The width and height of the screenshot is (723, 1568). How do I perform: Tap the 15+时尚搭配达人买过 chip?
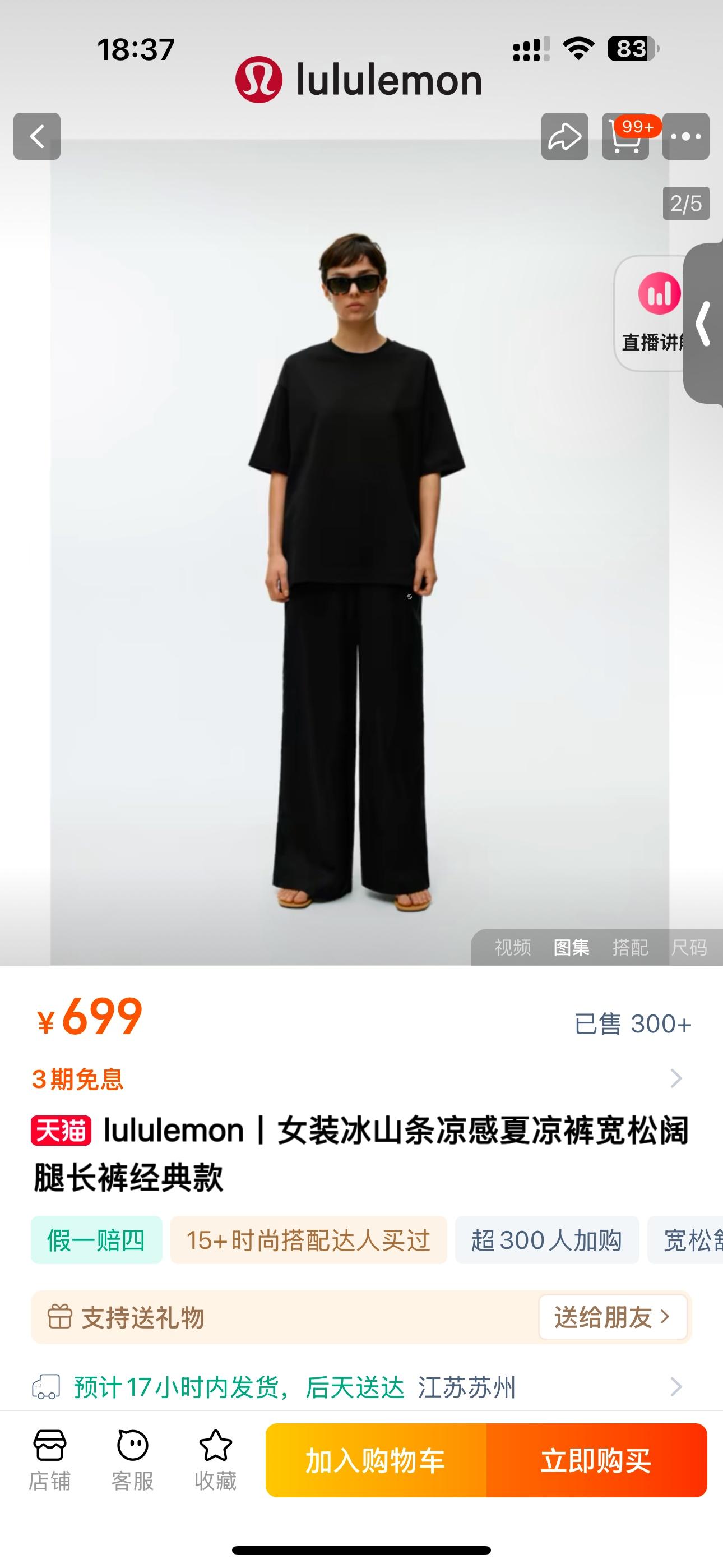click(x=309, y=1240)
